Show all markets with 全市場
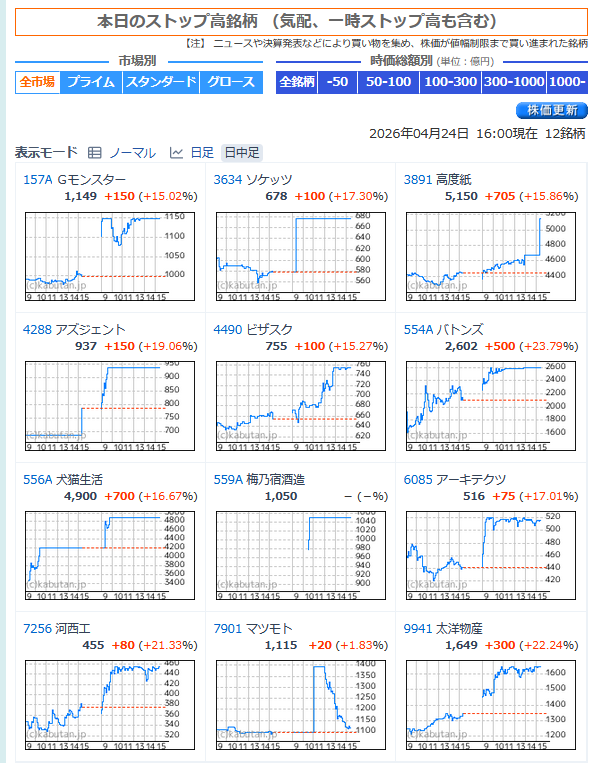The height and width of the screenshot is (763, 601). coord(38,82)
